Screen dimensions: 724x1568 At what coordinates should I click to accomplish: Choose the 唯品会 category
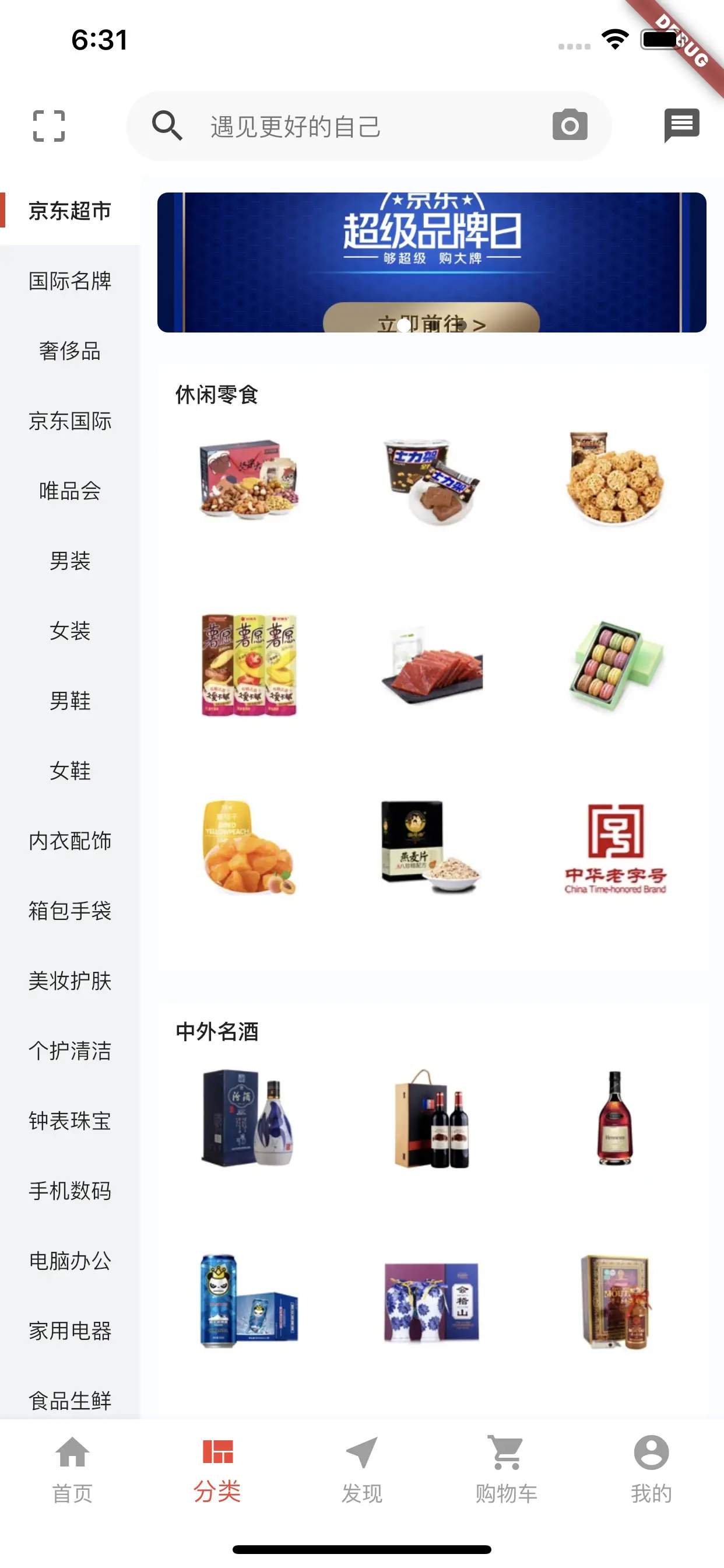pos(70,491)
